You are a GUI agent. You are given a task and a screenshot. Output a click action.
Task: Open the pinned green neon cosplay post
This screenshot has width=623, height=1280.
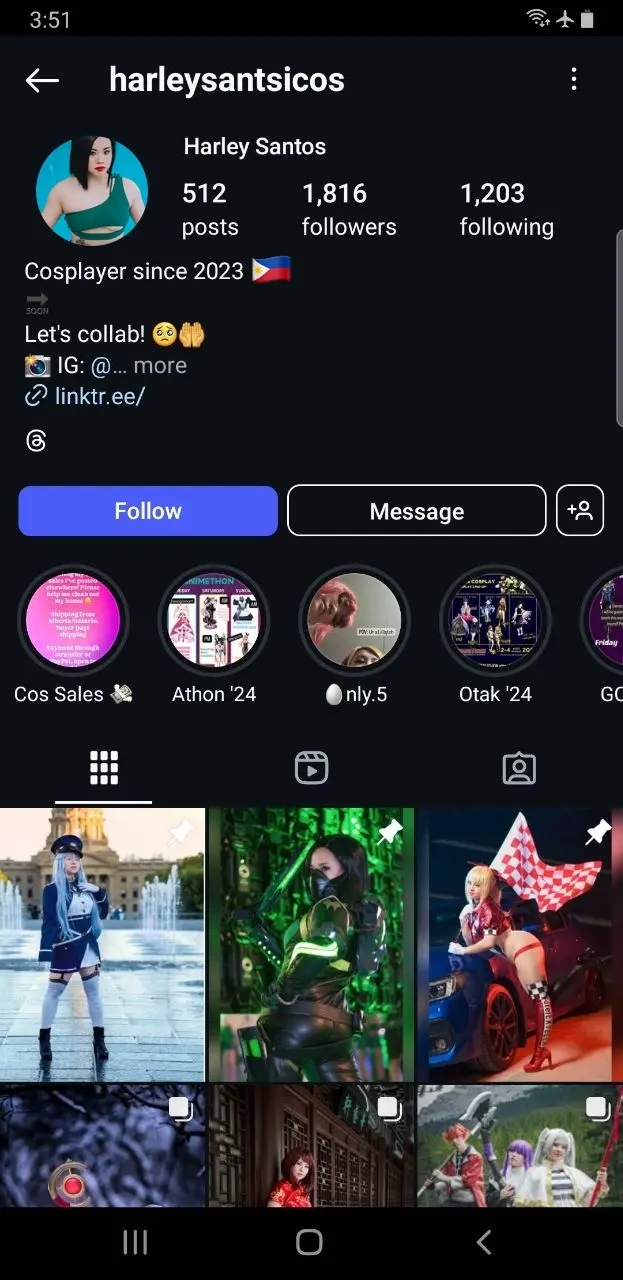pyautogui.click(x=311, y=945)
